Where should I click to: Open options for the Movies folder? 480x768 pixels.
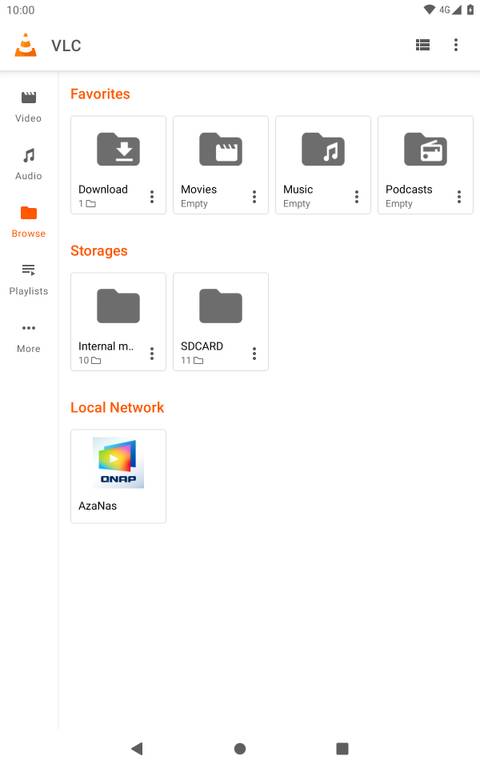click(x=255, y=196)
